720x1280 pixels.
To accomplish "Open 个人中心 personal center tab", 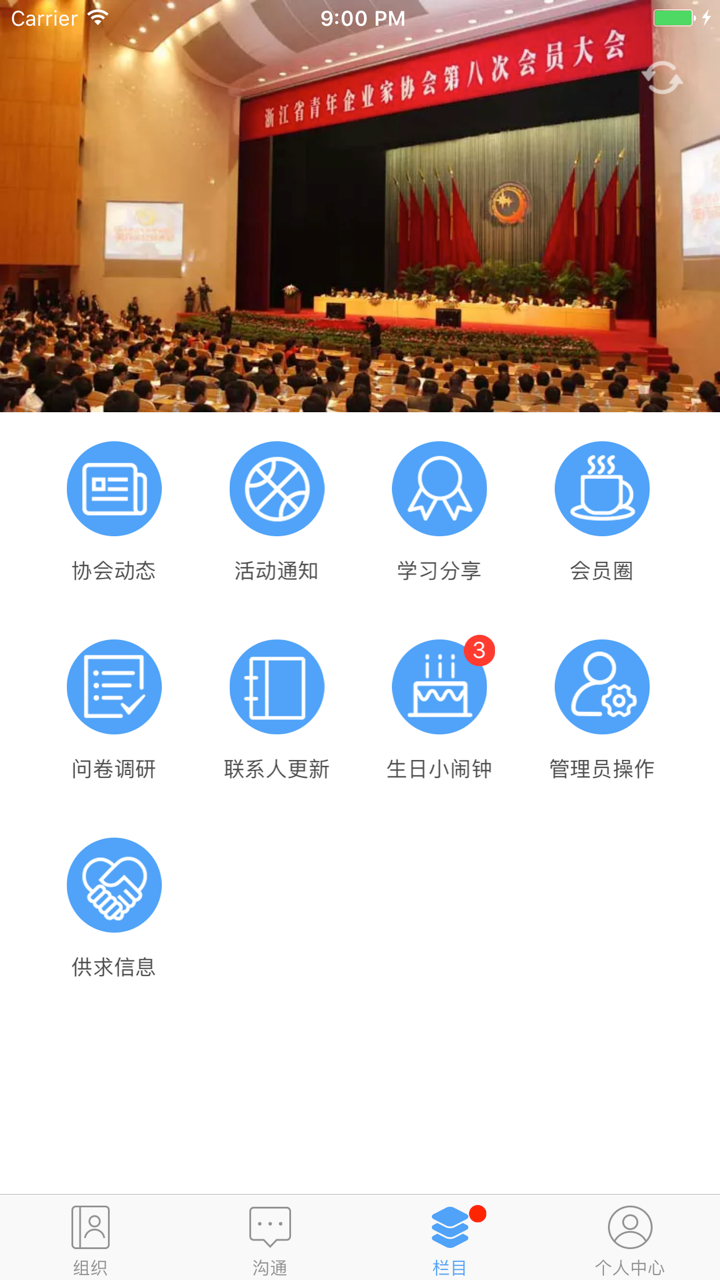I will pos(630,1237).
